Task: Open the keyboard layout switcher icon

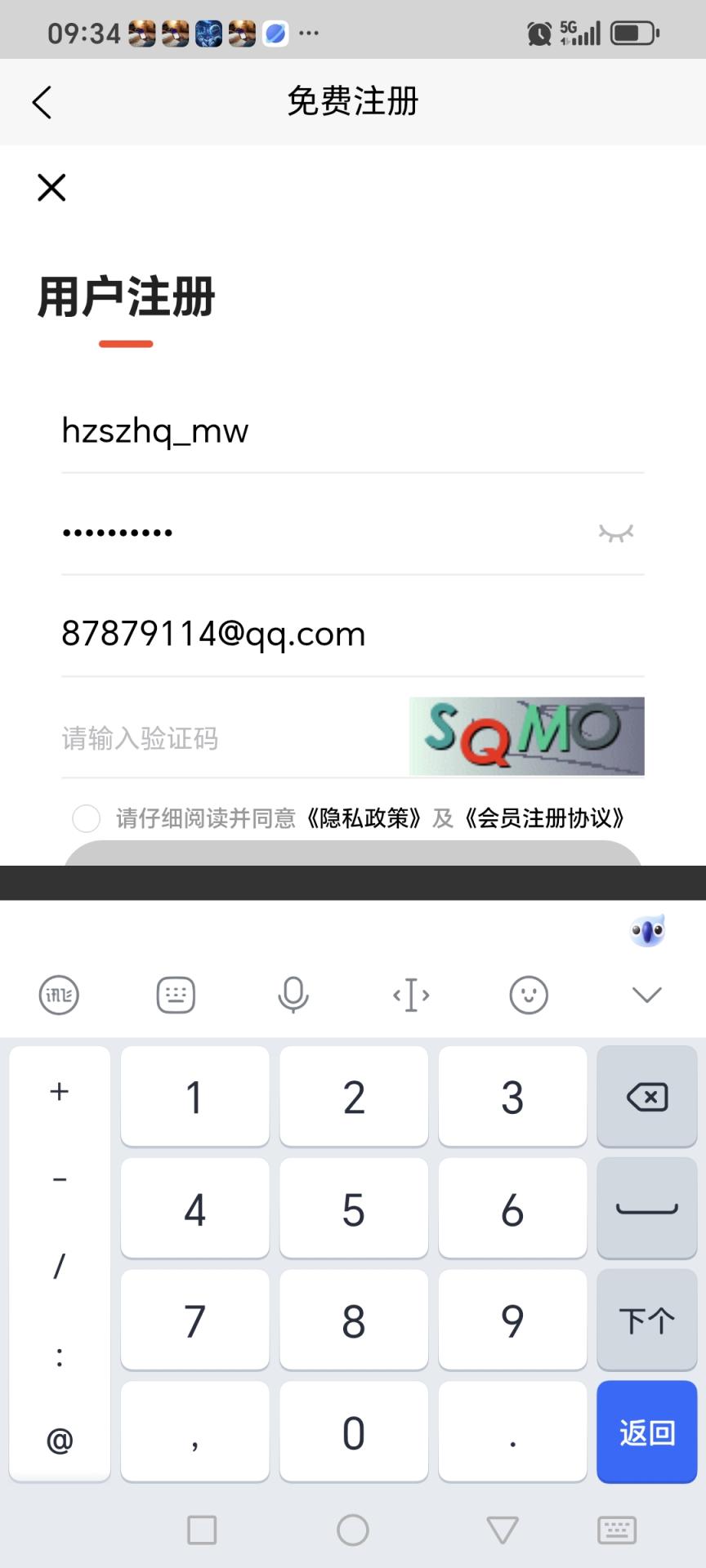Action: 175,995
